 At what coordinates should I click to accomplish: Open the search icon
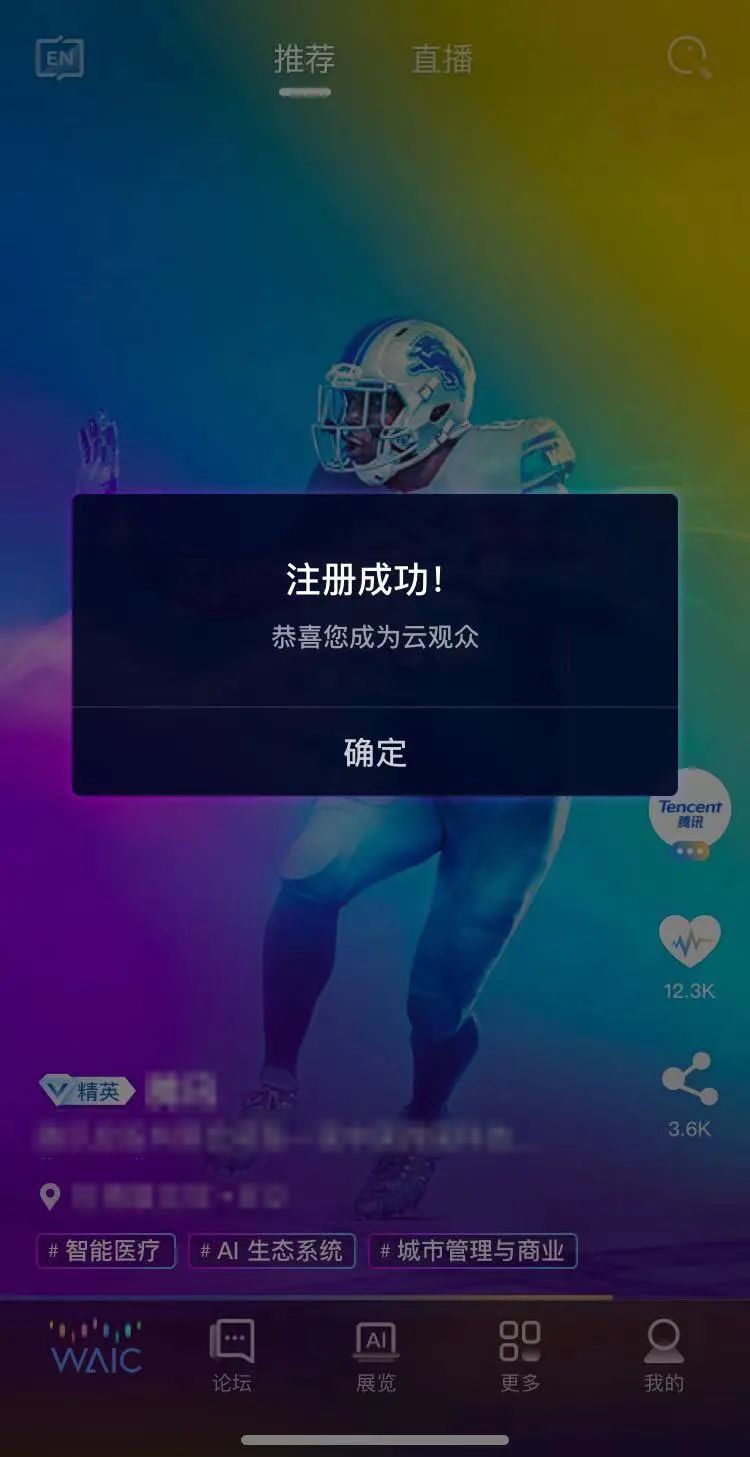coord(688,57)
